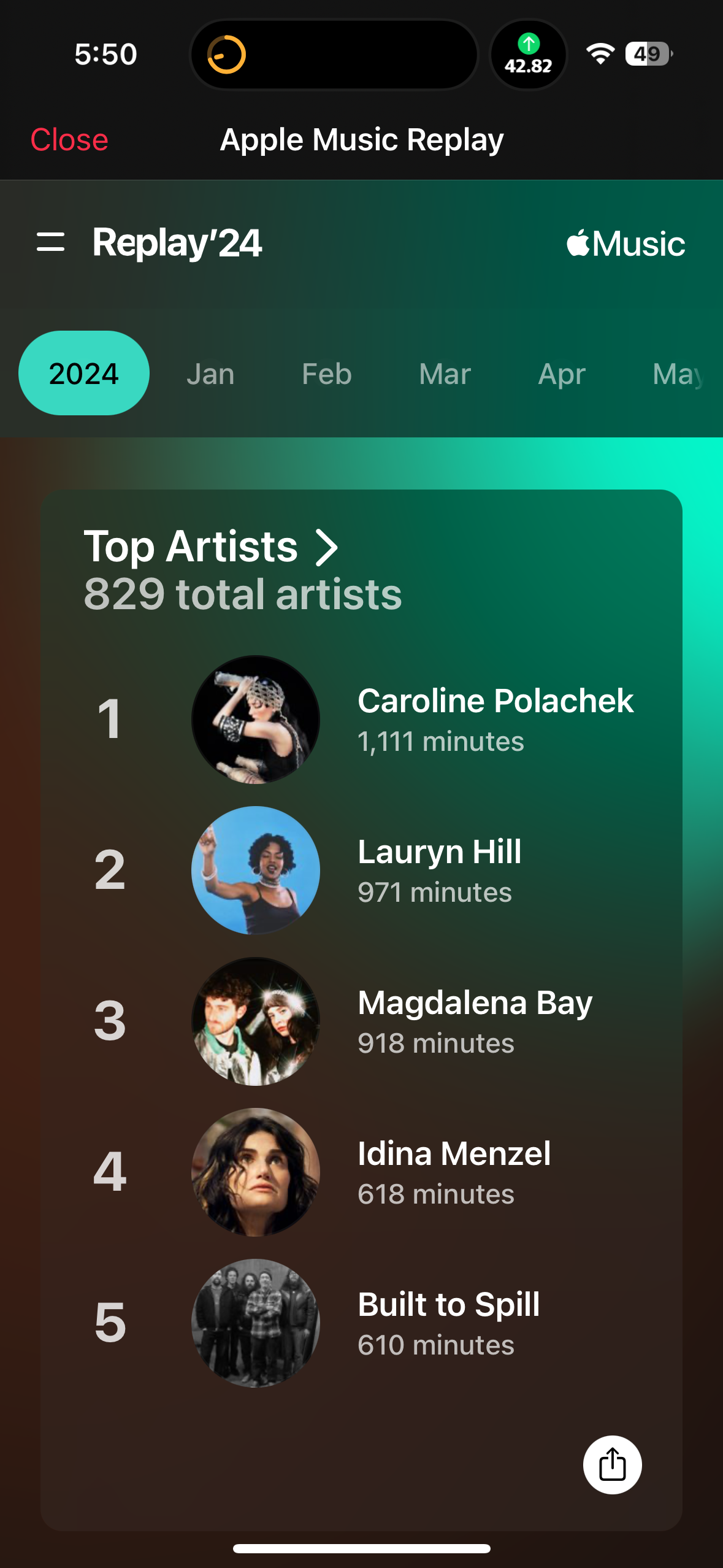This screenshot has width=723, height=1568.
Task: Open Lauryn Hill artist row
Action: pos(439,870)
